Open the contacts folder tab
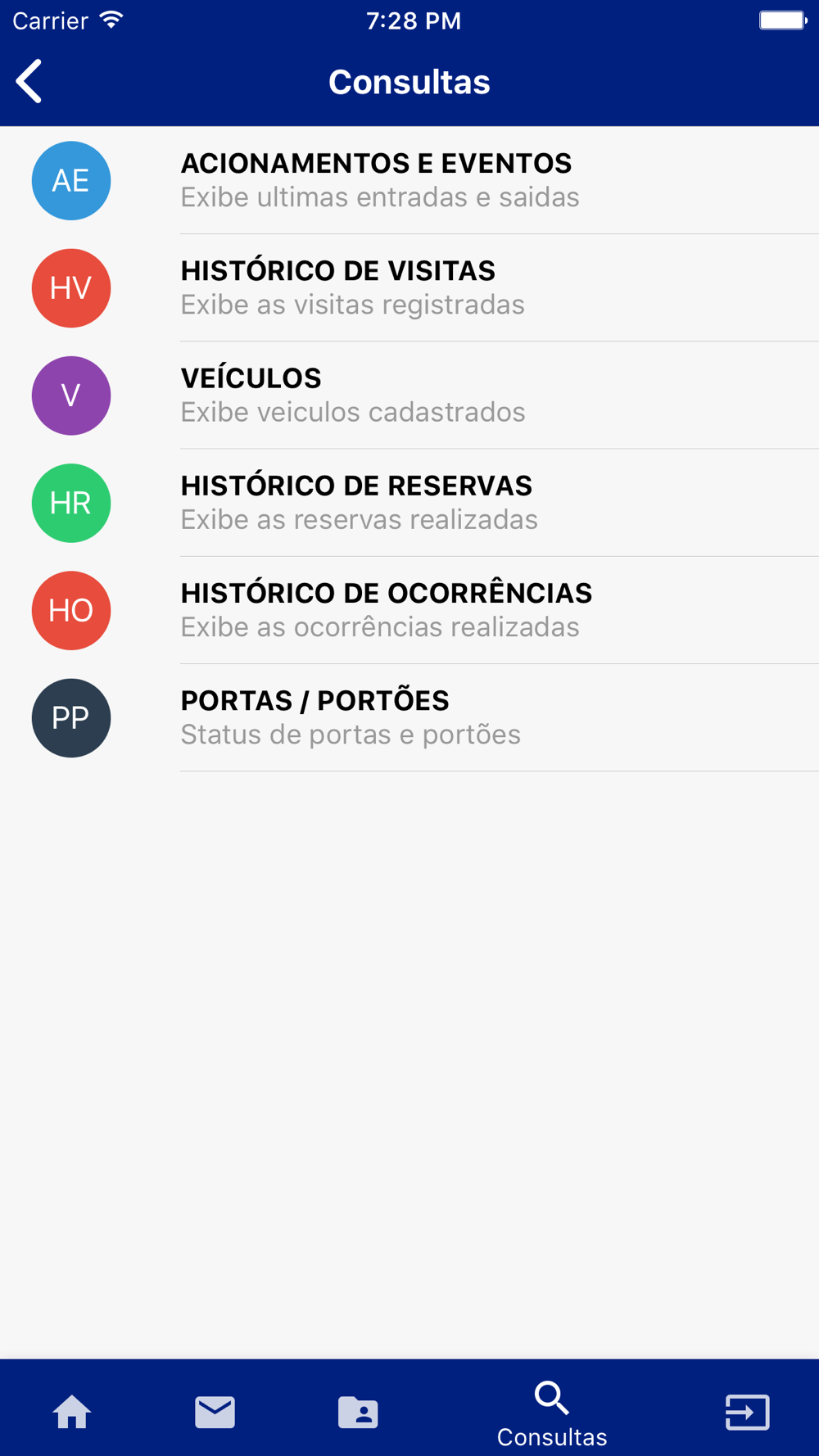This screenshot has height=1456, width=819. click(358, 1412)
